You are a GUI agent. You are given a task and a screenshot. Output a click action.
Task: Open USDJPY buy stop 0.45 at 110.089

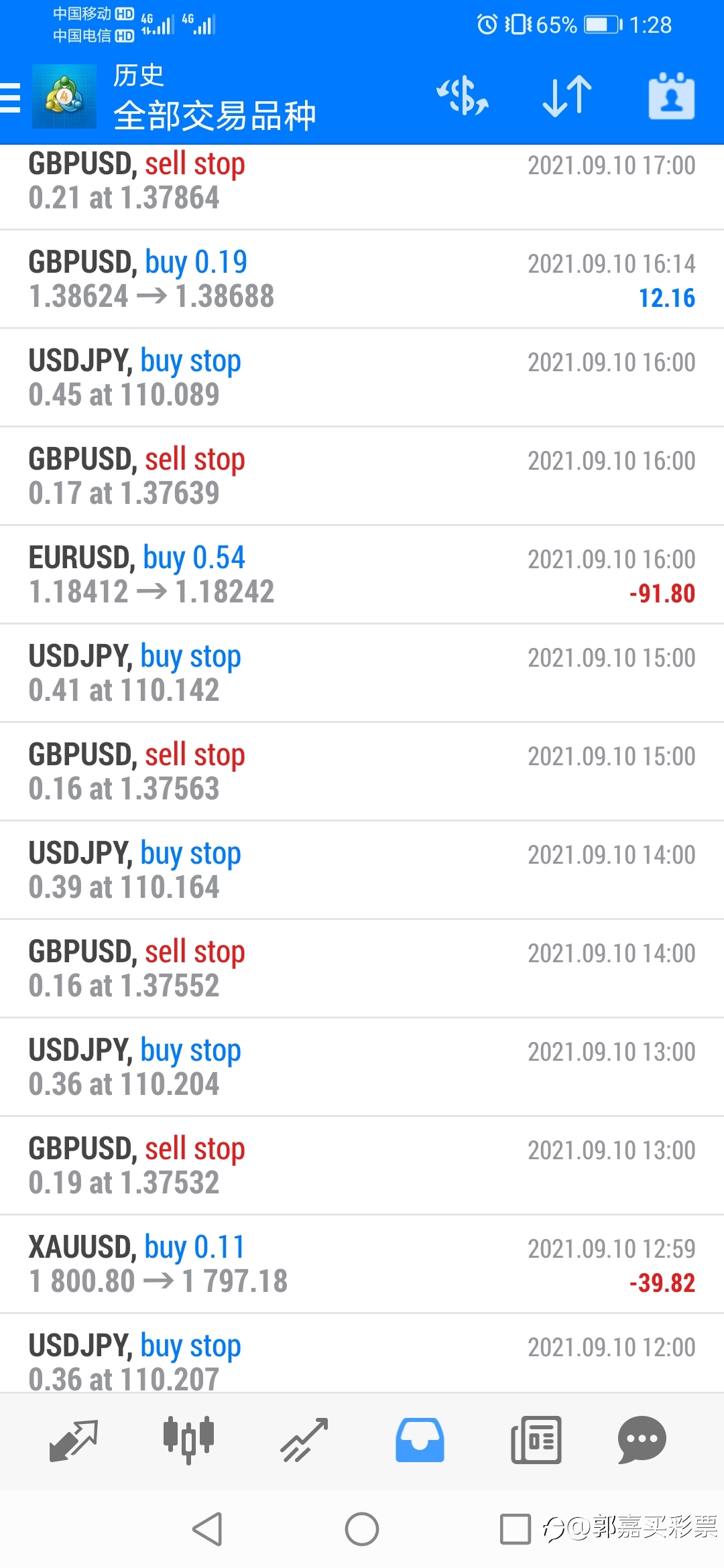[x=362, y=378]
